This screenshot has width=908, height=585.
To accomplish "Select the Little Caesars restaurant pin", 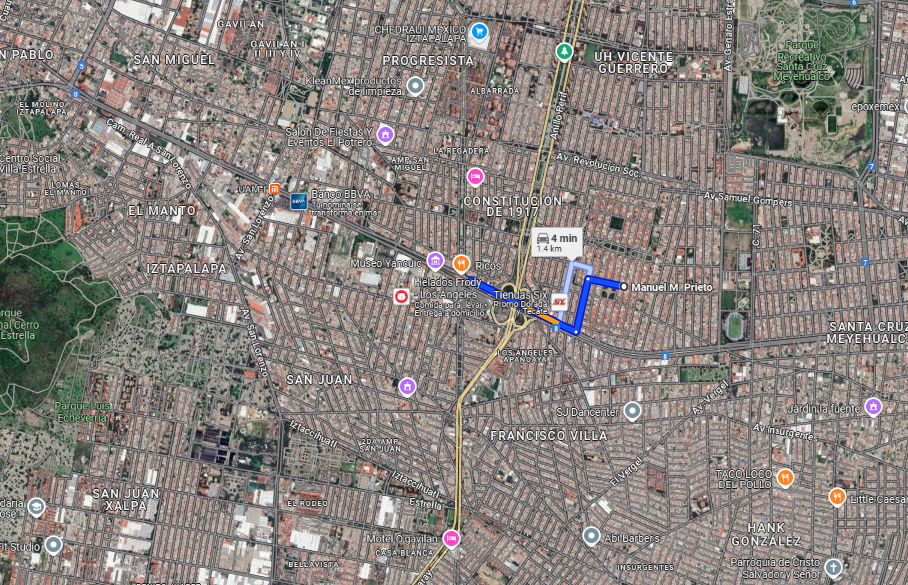I will (837, 498).
